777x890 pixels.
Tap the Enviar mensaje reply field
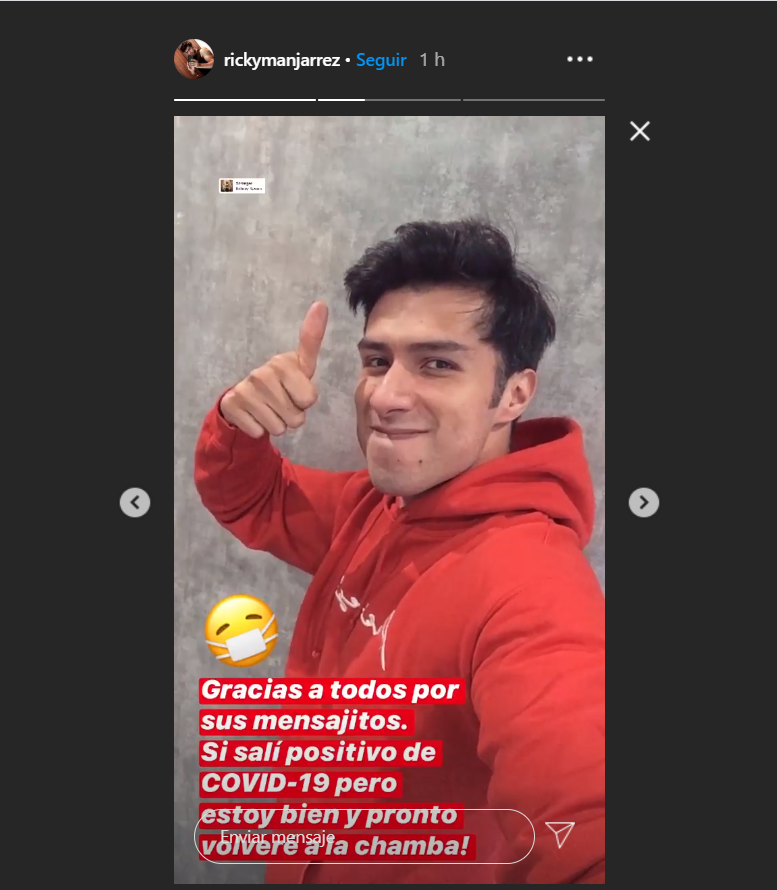tap(364, 836)
